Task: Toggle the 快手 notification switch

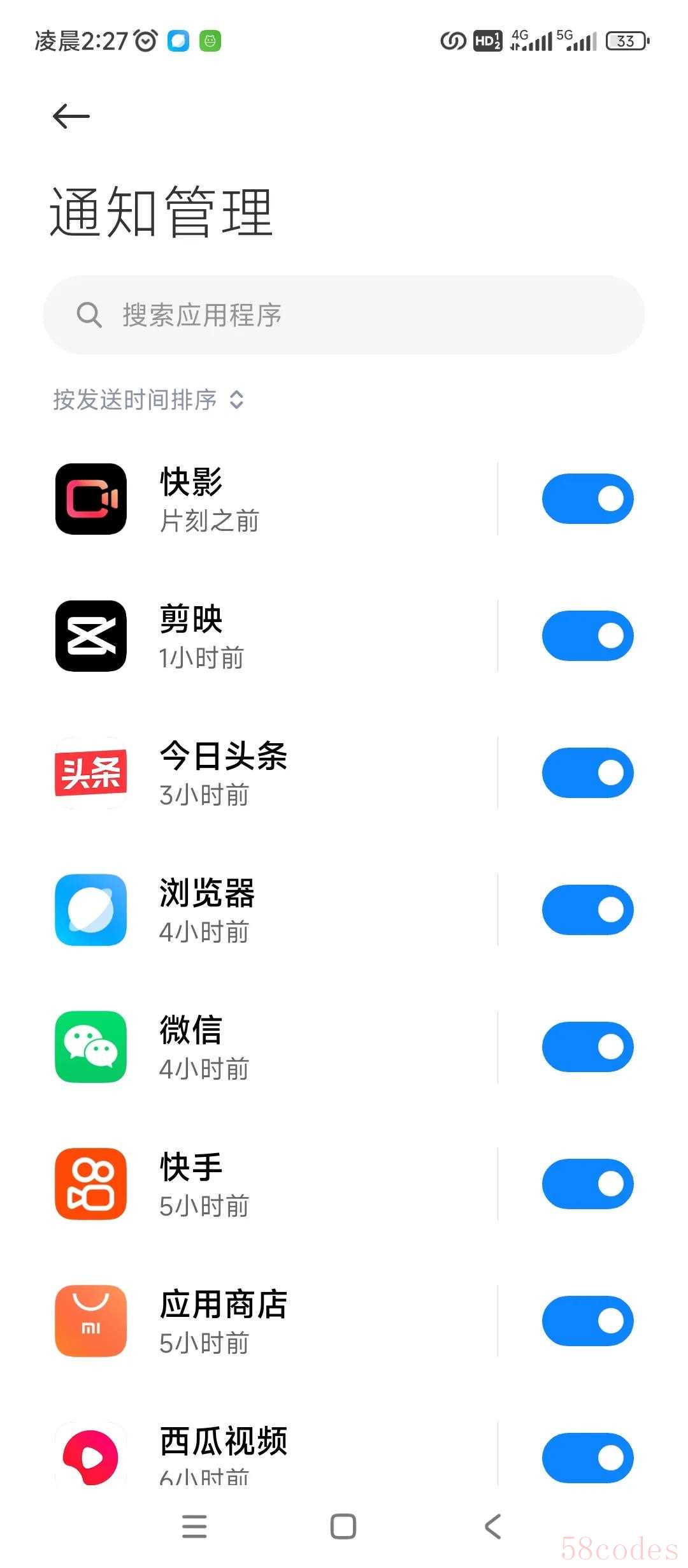Action: click(587, 1184)
